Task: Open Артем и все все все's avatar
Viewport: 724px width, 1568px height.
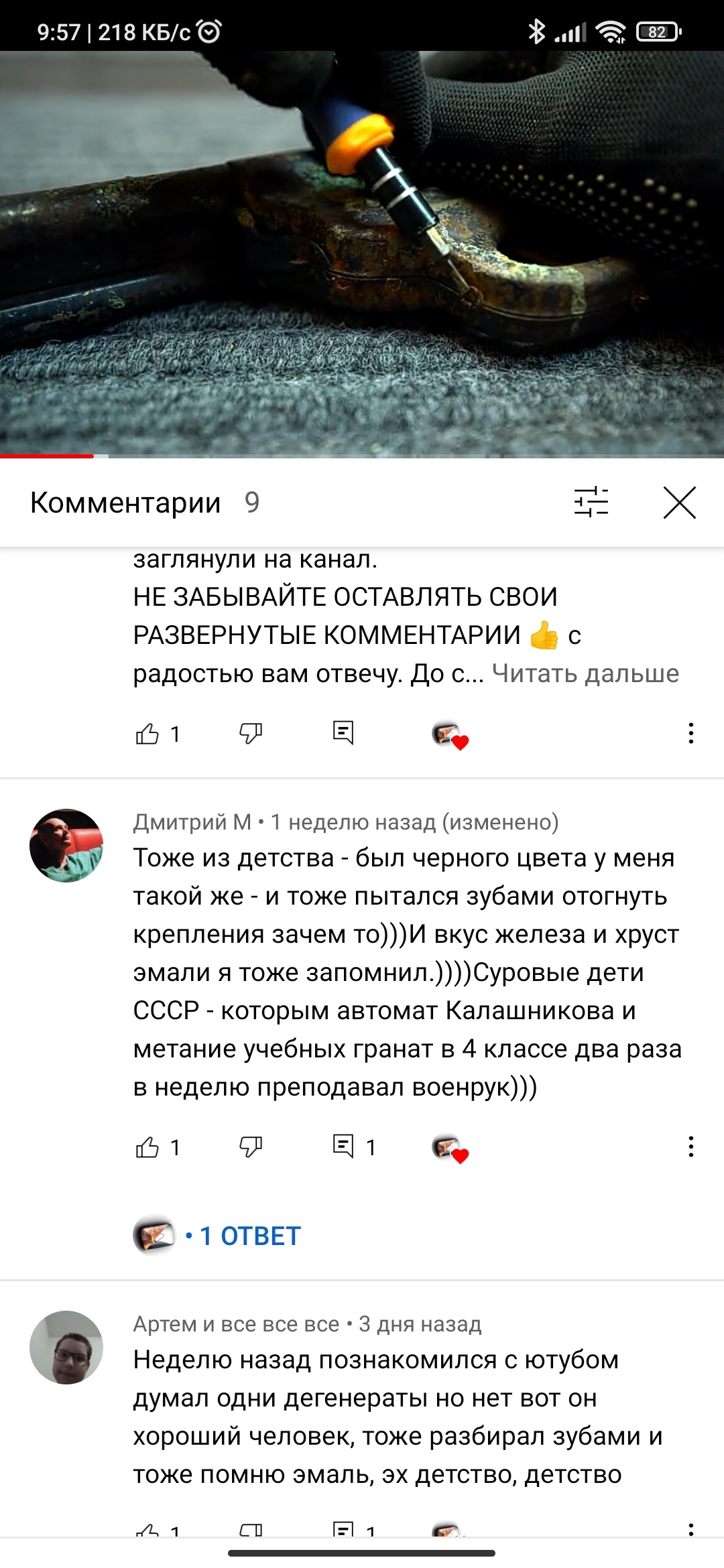Action: (66, 1348)
